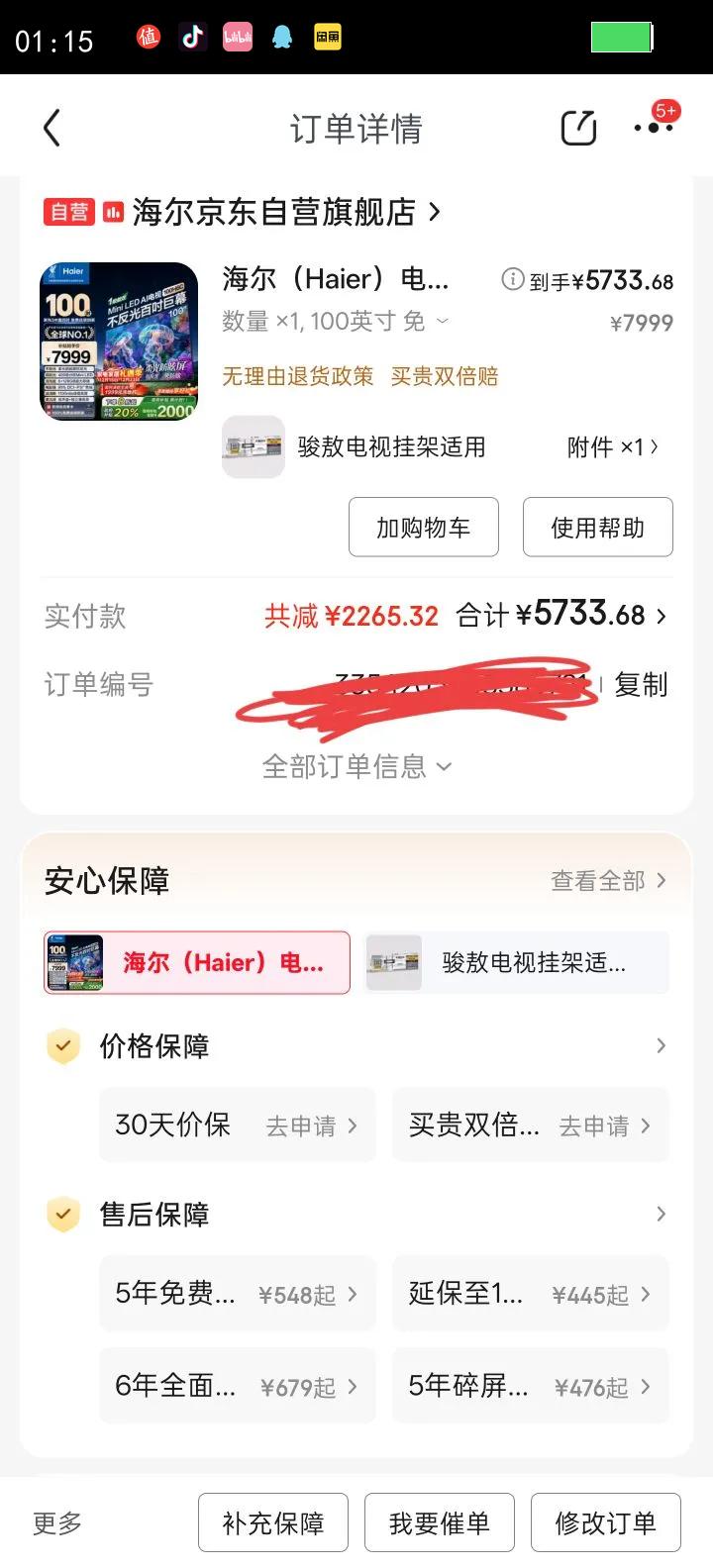Screen dimensions: 713x1568
Task: Tap 修改订单 button
Action: tap(605, 1522)
